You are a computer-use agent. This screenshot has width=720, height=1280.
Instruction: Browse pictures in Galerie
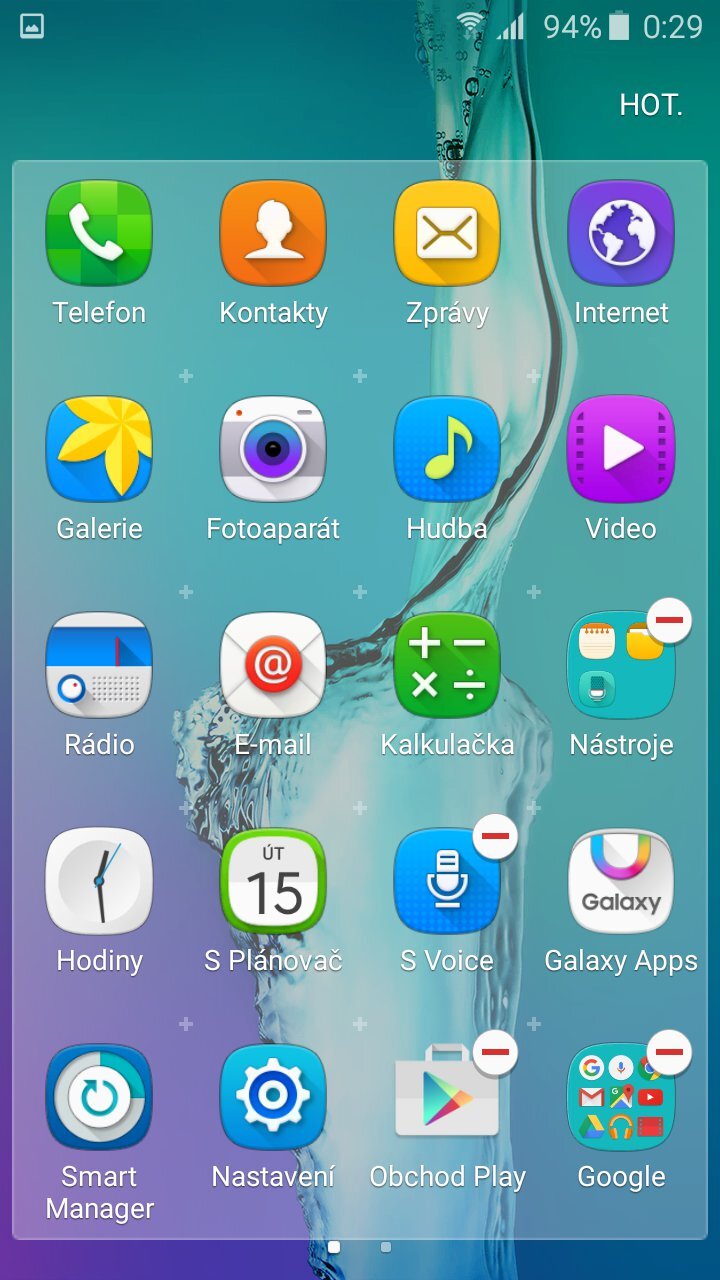click(99, 448)
